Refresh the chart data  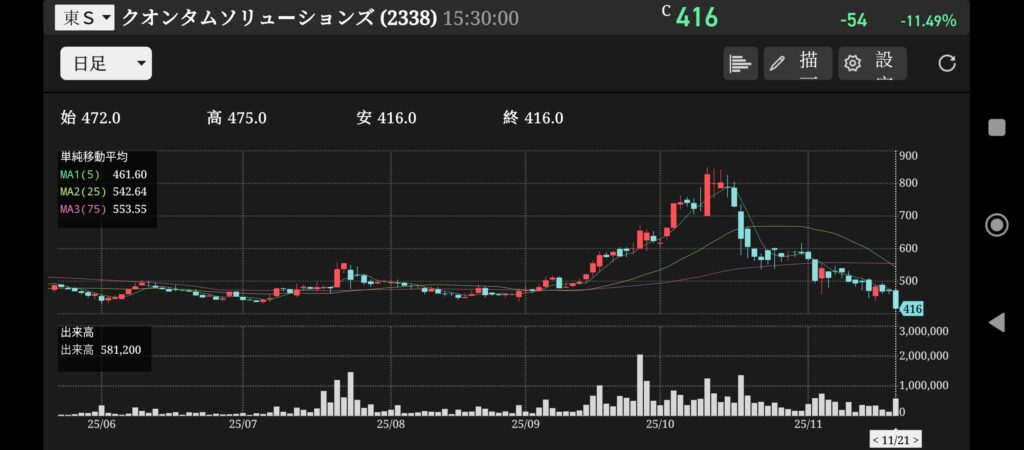pyautogui.click(x=946, y=63)
